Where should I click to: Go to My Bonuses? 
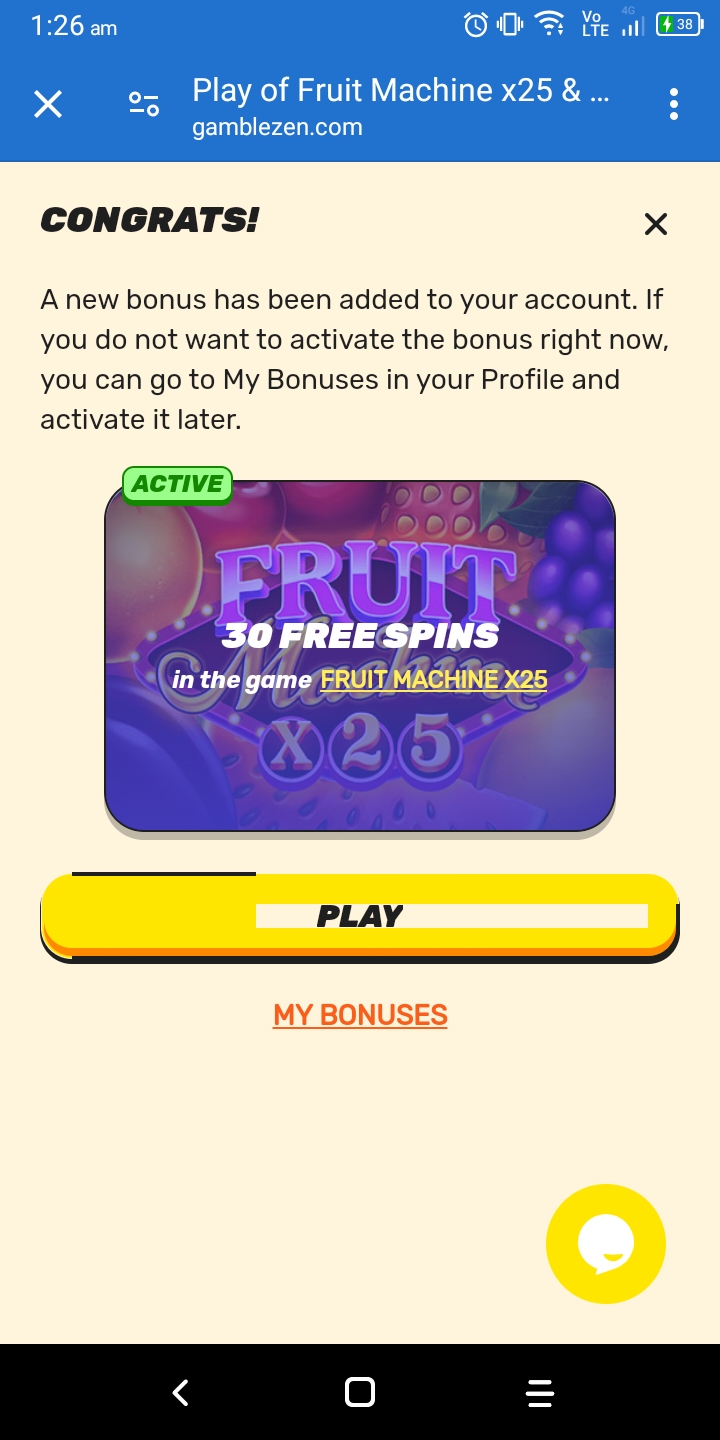pyautogui.click(x=360, y=1015)
